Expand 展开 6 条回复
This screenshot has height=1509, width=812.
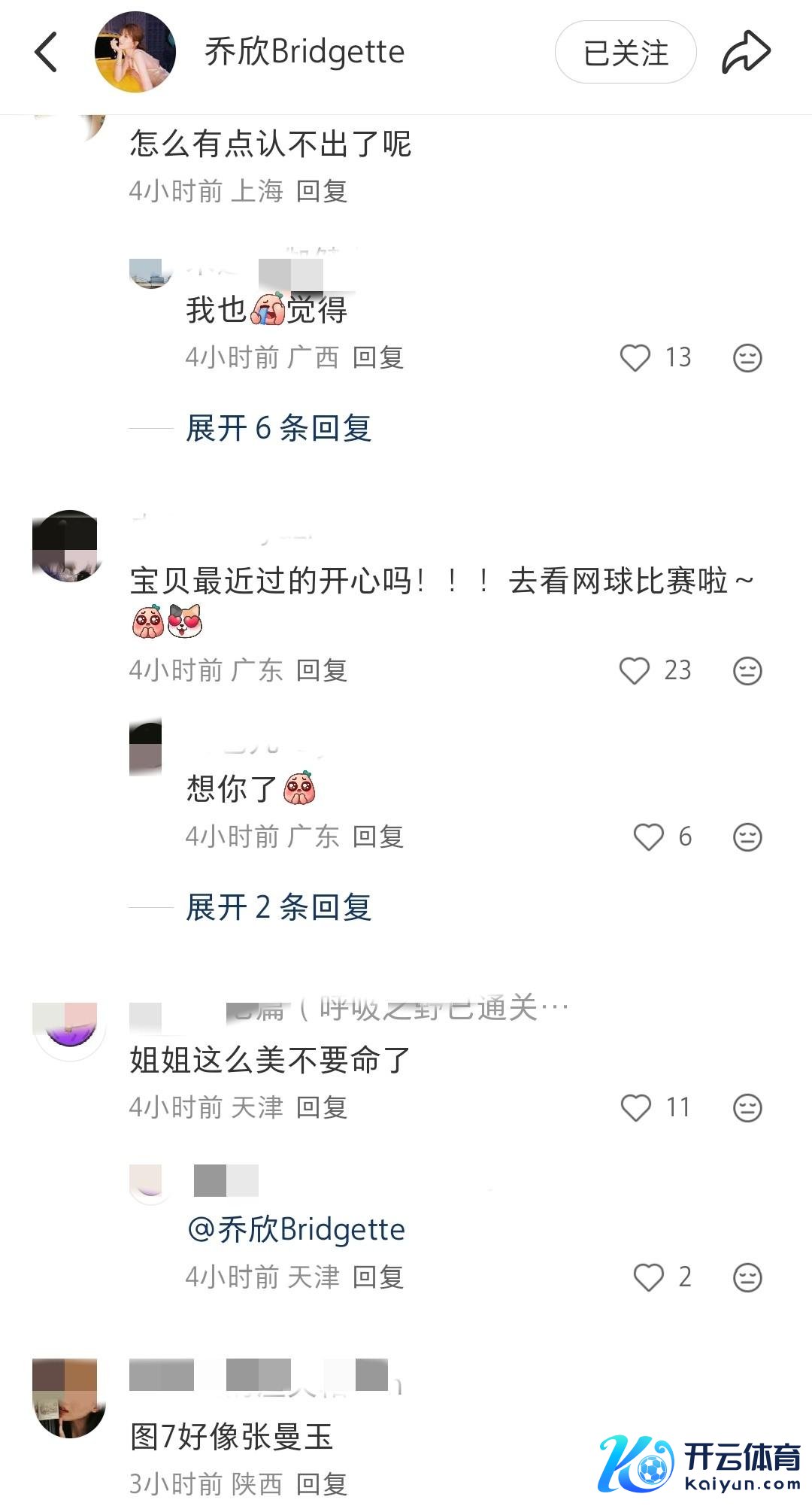278,429
